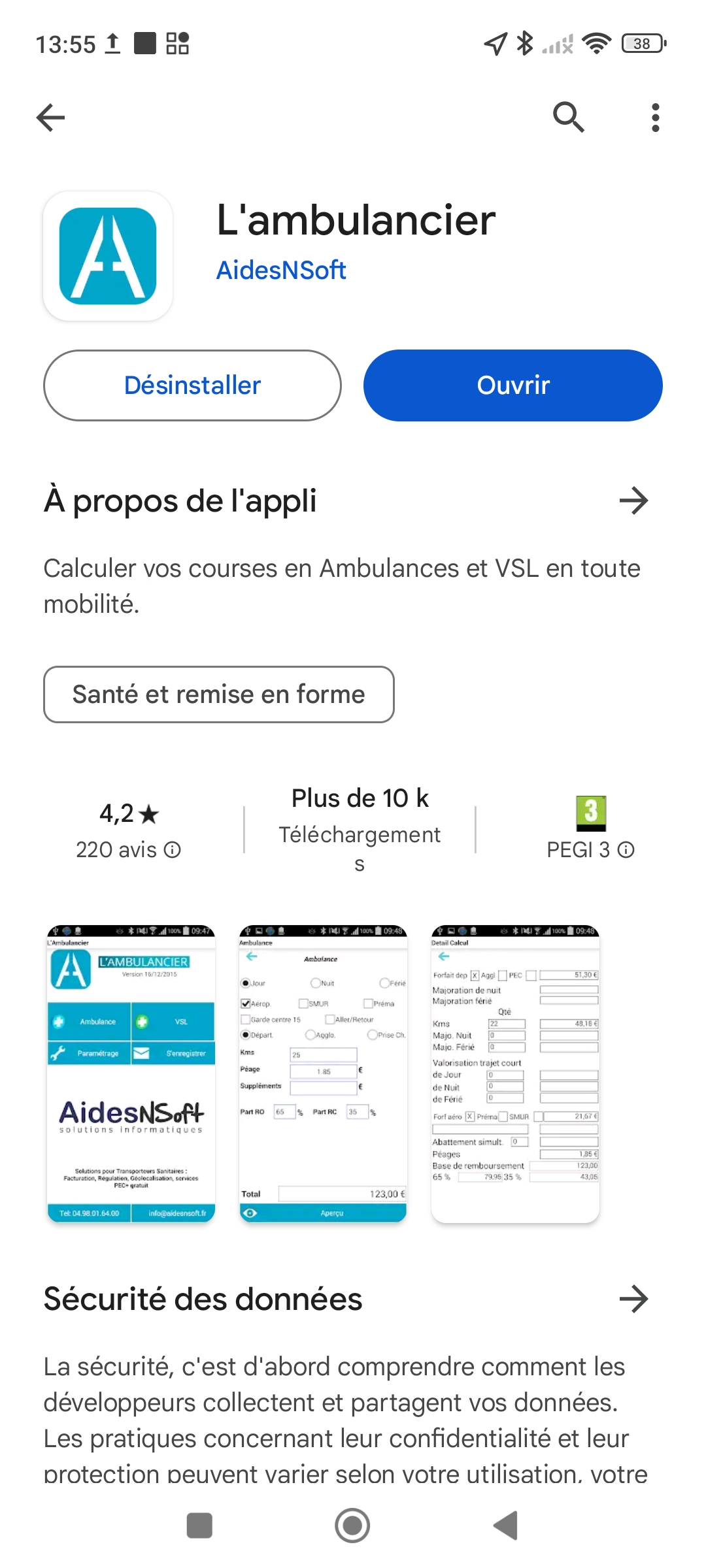706x1568 pixels.
Task: Open the search icon
Action: click(x=568, y=118)
